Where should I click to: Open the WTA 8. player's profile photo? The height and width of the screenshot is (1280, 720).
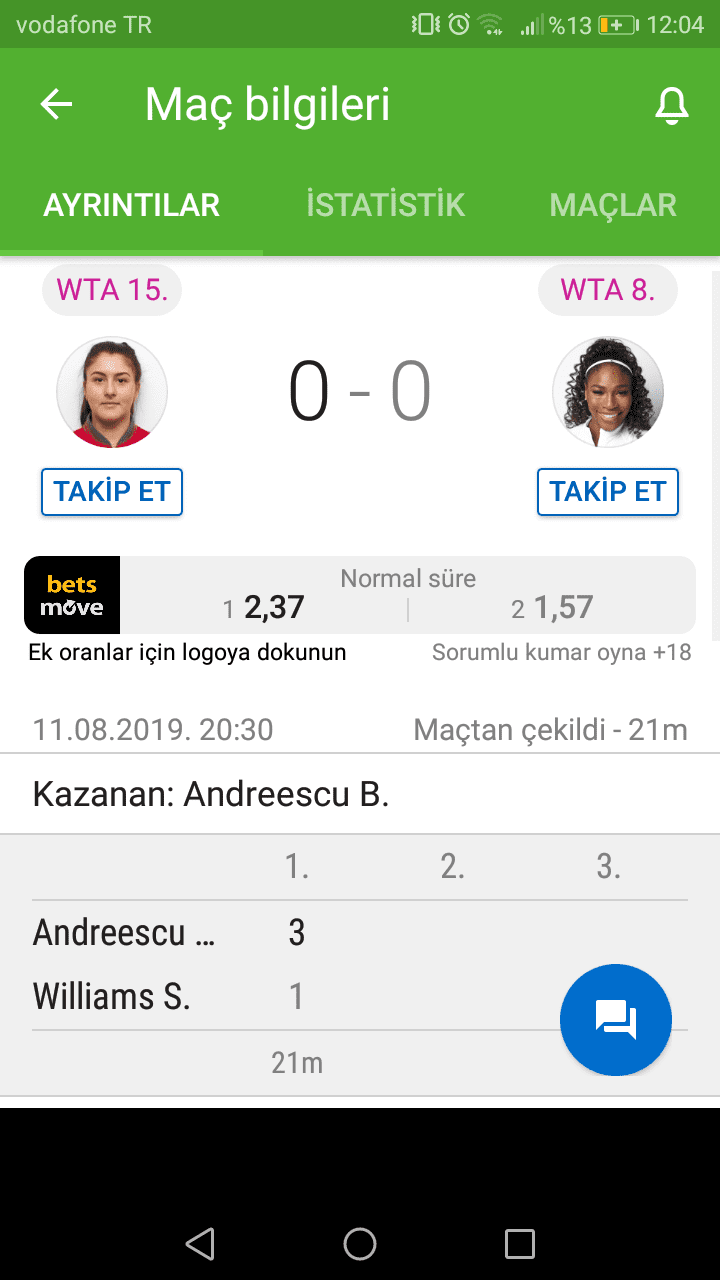click(x=608, y=392)
